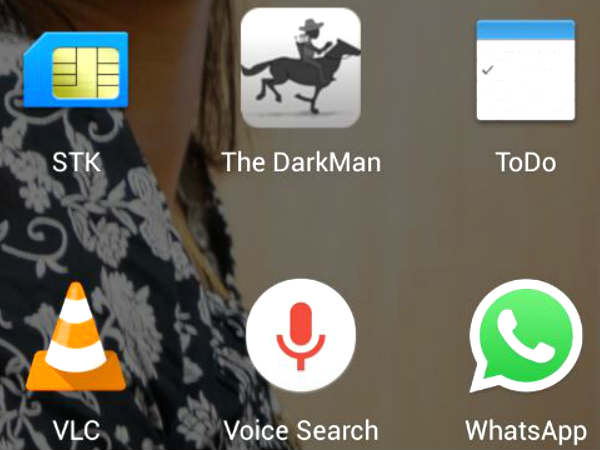This screenshot has height=450, width=600.
Task: Launch The DarkMan app
Action: [x=301, y=70]
